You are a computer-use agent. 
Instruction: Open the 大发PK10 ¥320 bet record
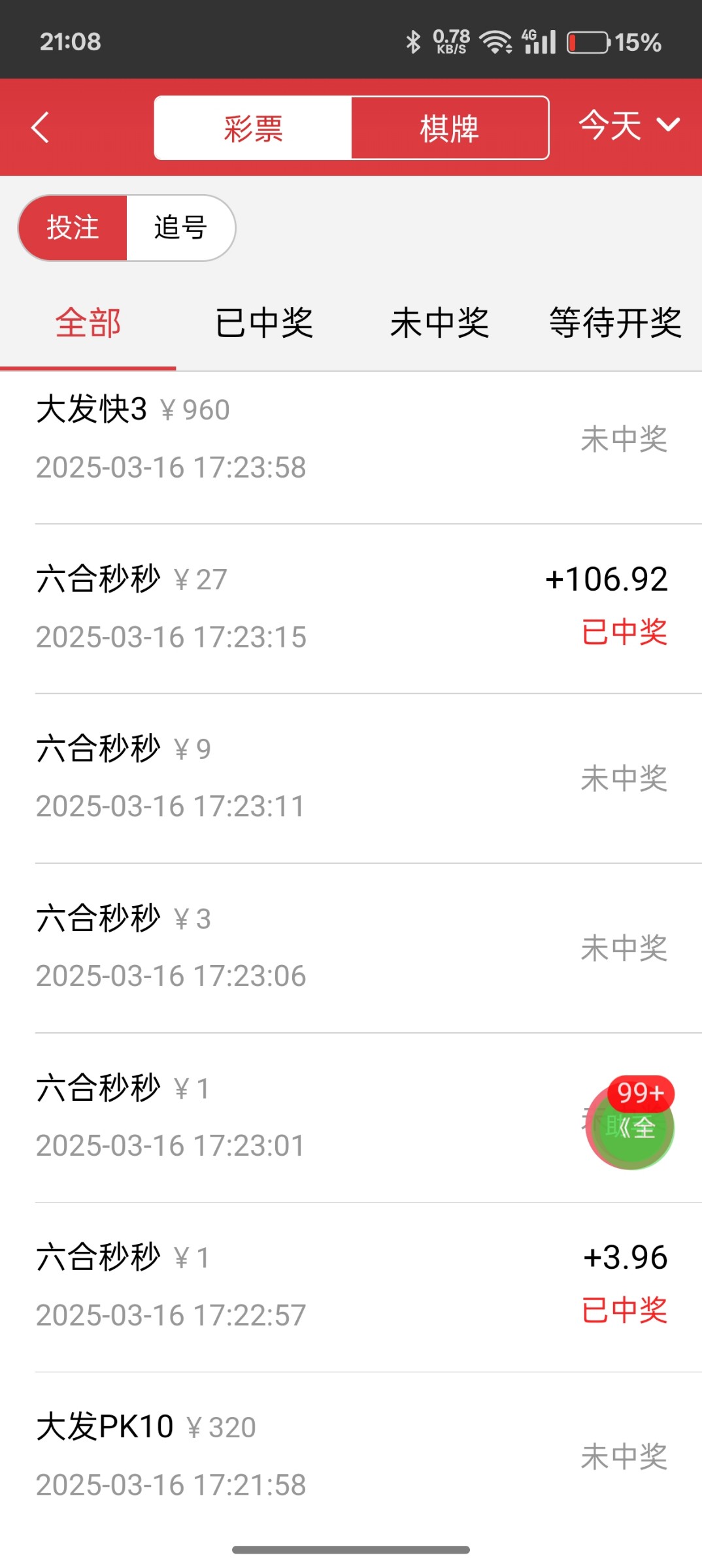pos(351,1456)
